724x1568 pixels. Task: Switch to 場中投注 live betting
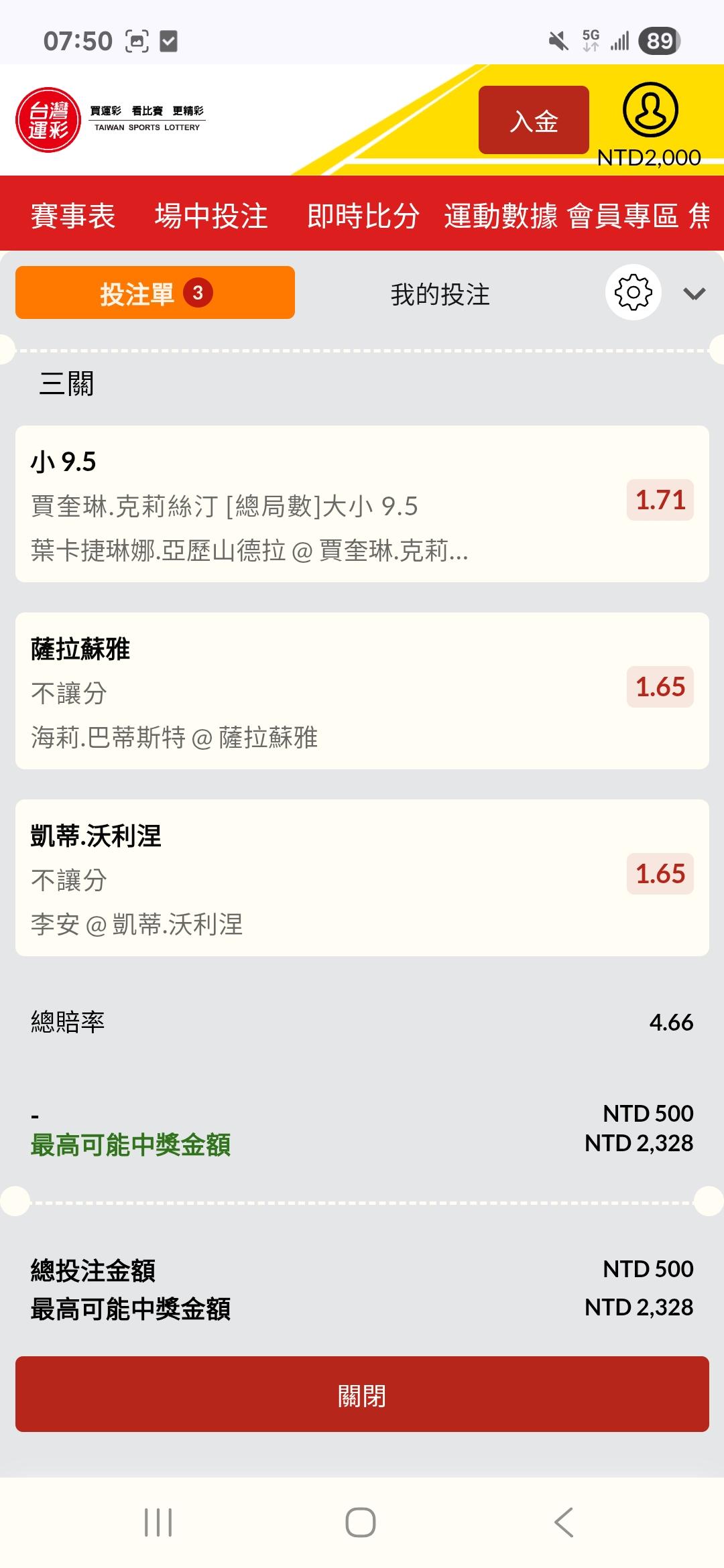[x=211, y=216]
